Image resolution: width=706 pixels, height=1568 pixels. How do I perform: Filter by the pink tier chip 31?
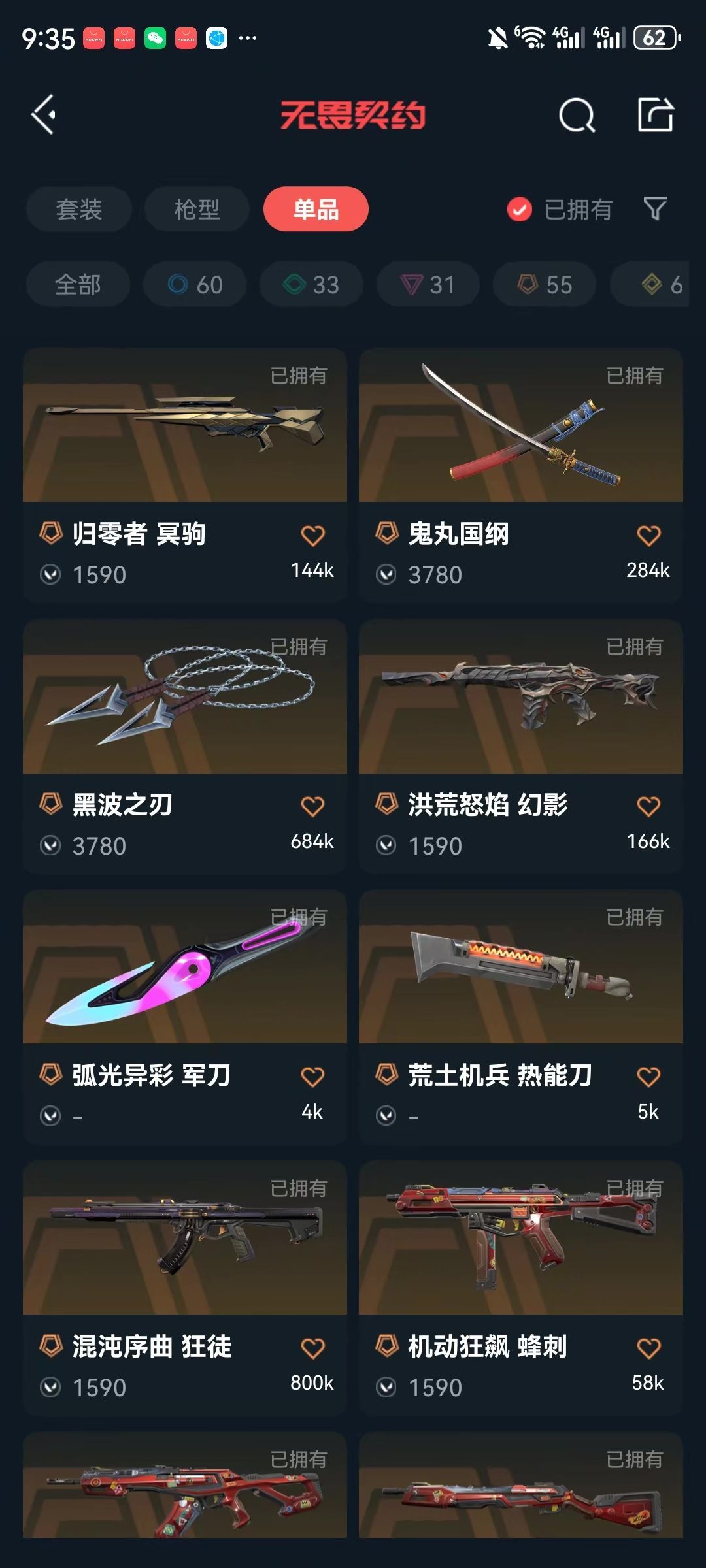point(428,285)
